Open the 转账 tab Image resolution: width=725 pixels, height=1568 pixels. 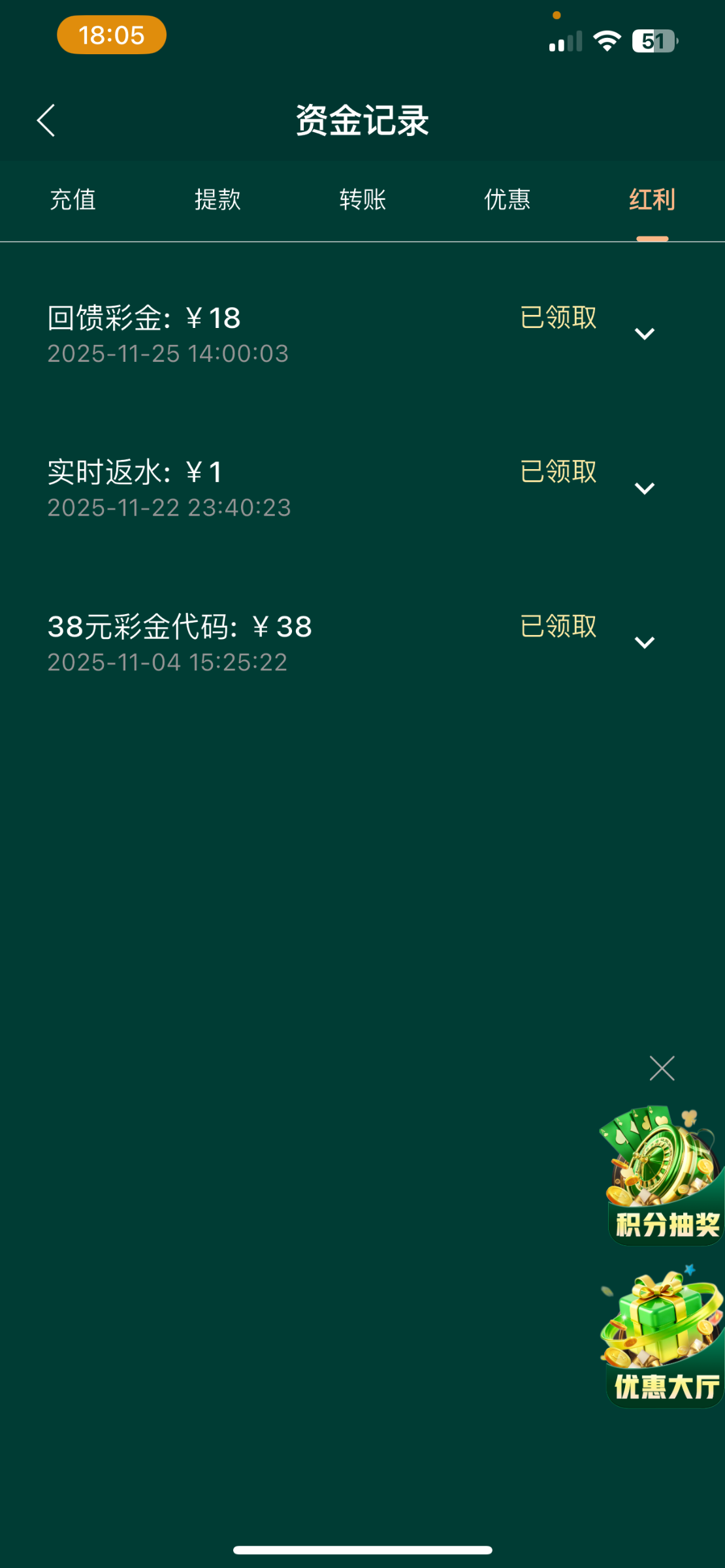(x=362, y=200)
